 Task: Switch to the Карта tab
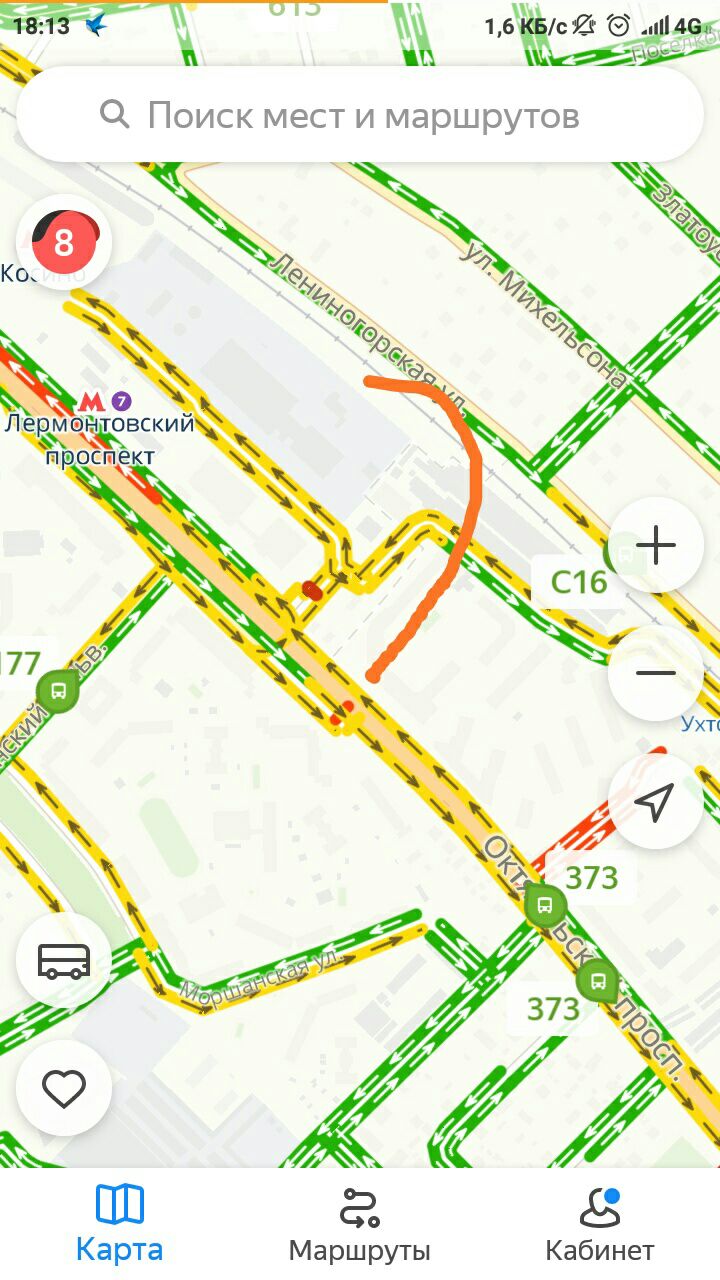119,1224
